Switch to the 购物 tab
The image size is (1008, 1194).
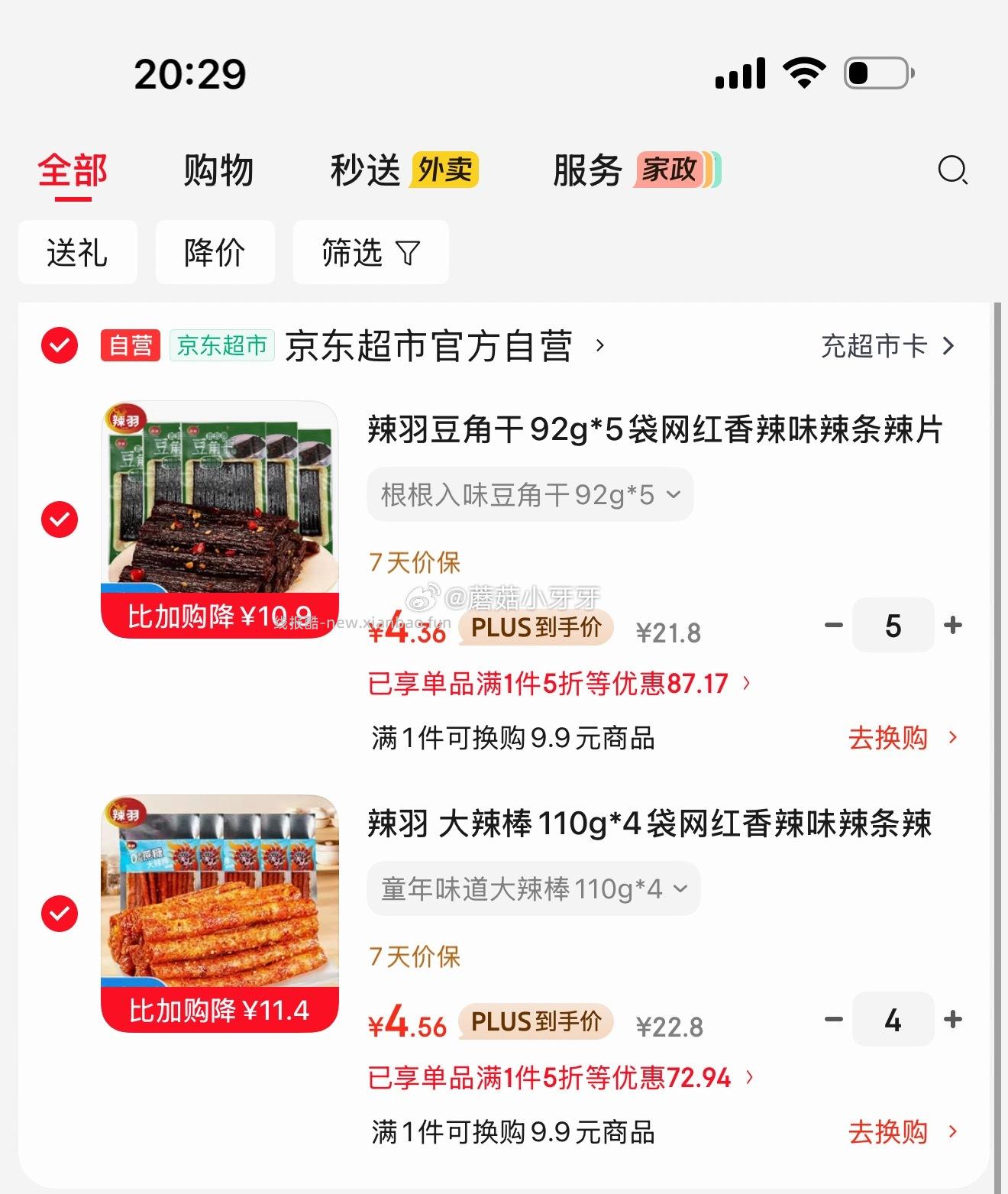(x=218, y=170)
